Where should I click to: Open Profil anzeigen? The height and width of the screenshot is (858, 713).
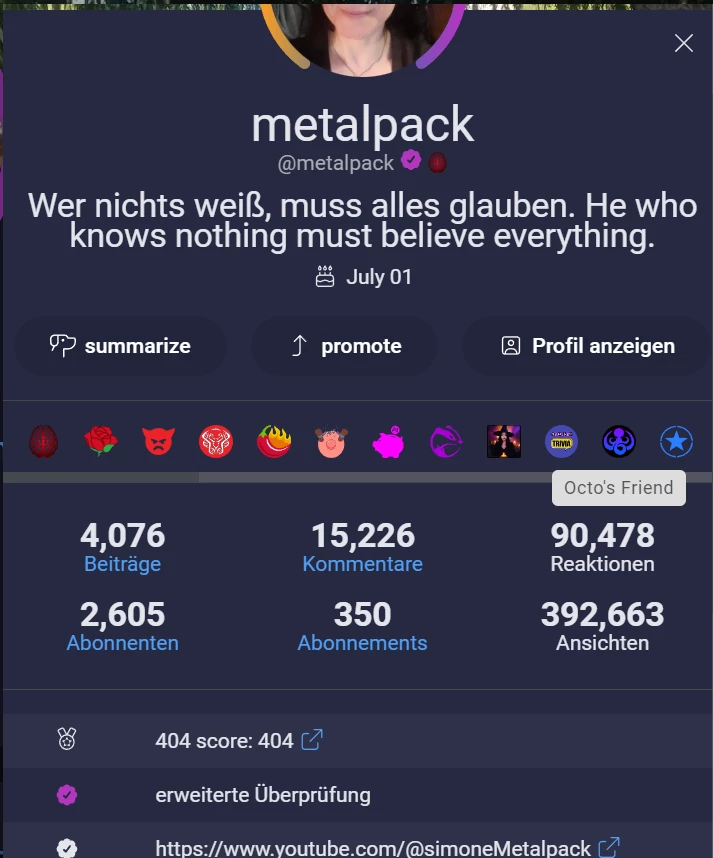click(x=587, y=346)
